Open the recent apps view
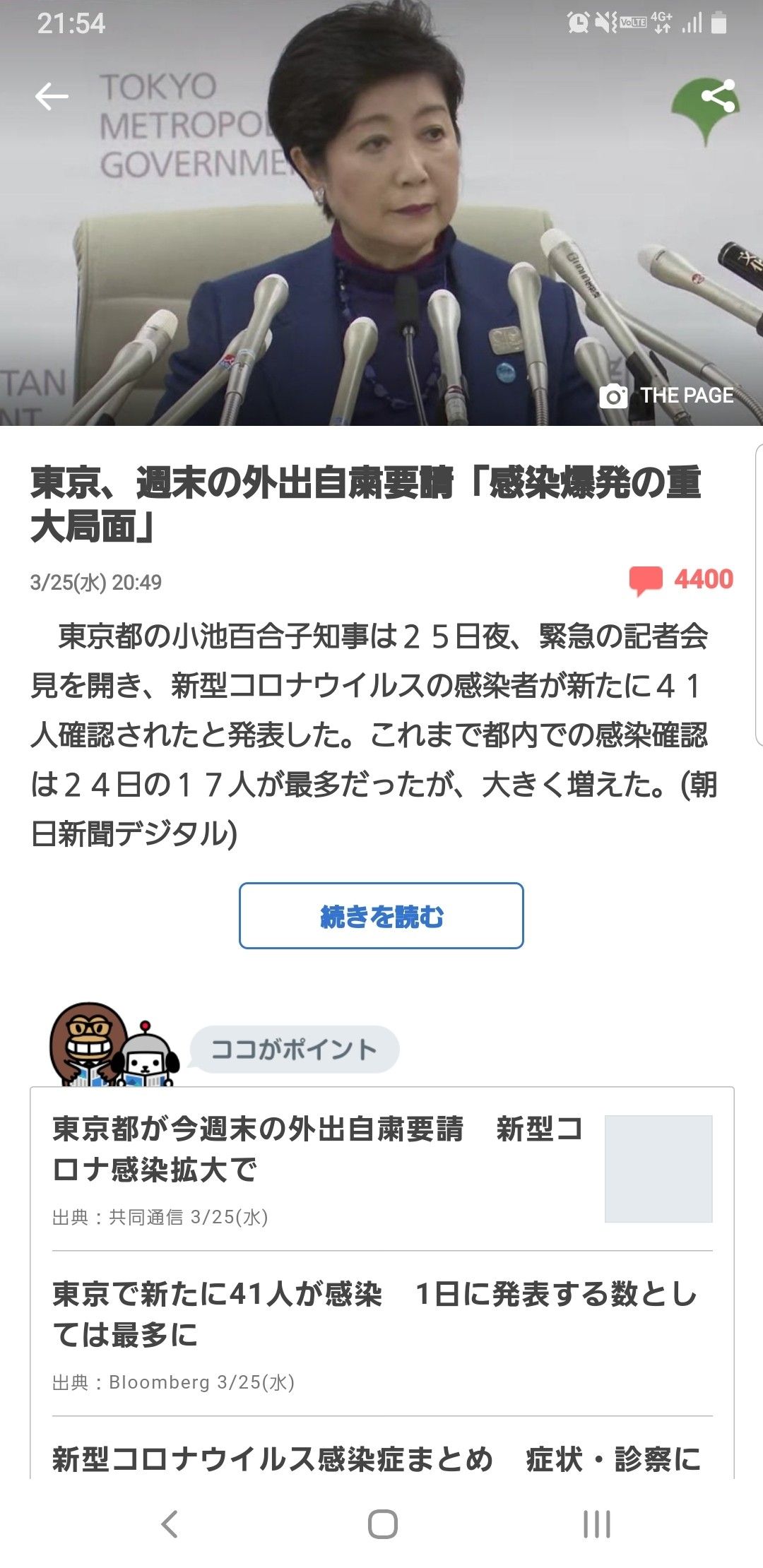The width and height of the screenshot is (763, 1568). click(x=597, y=1524)
